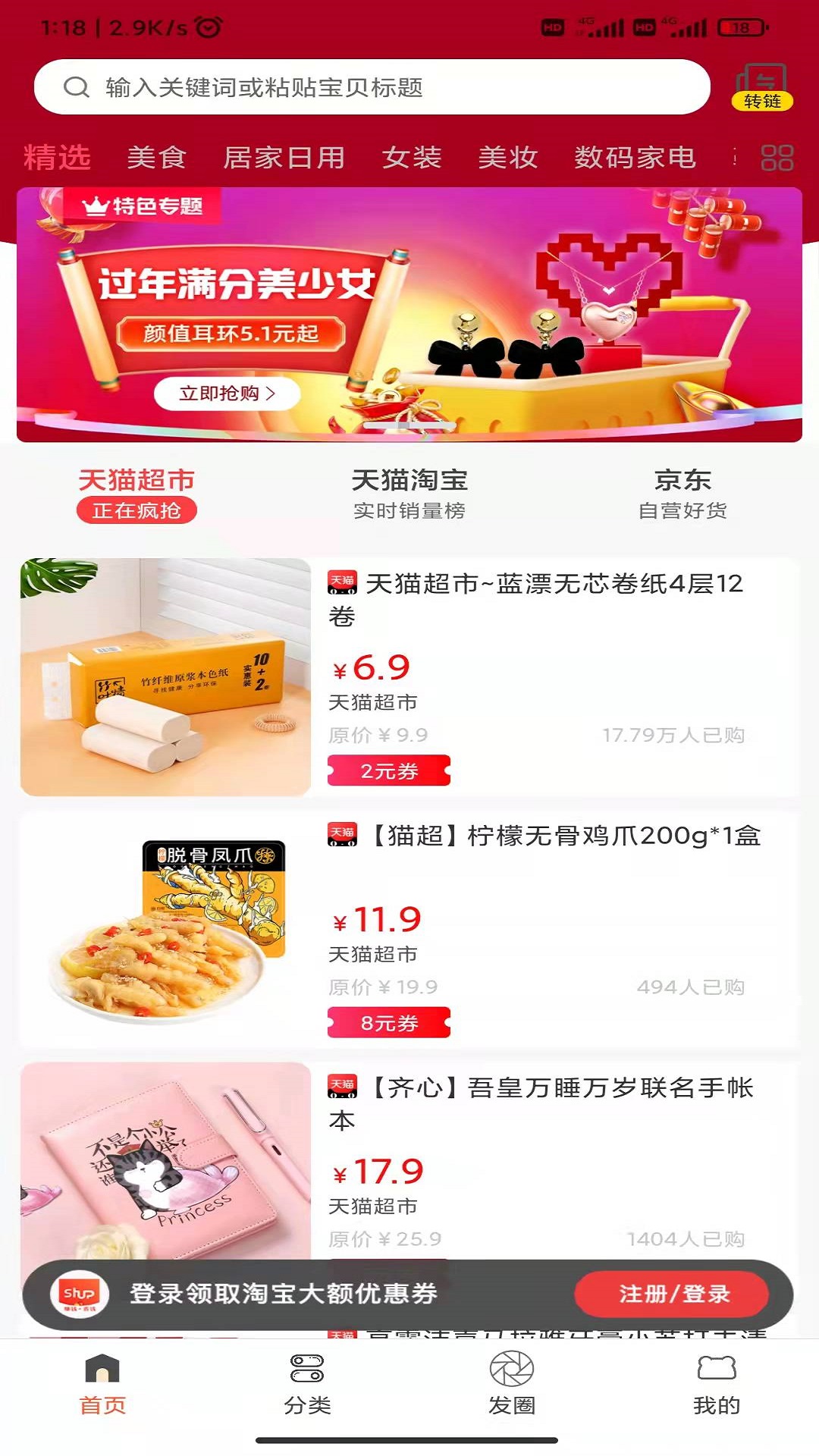Tap 立即抢购 on the earrings banner
The height and width of the screenshot is (1456, 819).
[227, 394]
